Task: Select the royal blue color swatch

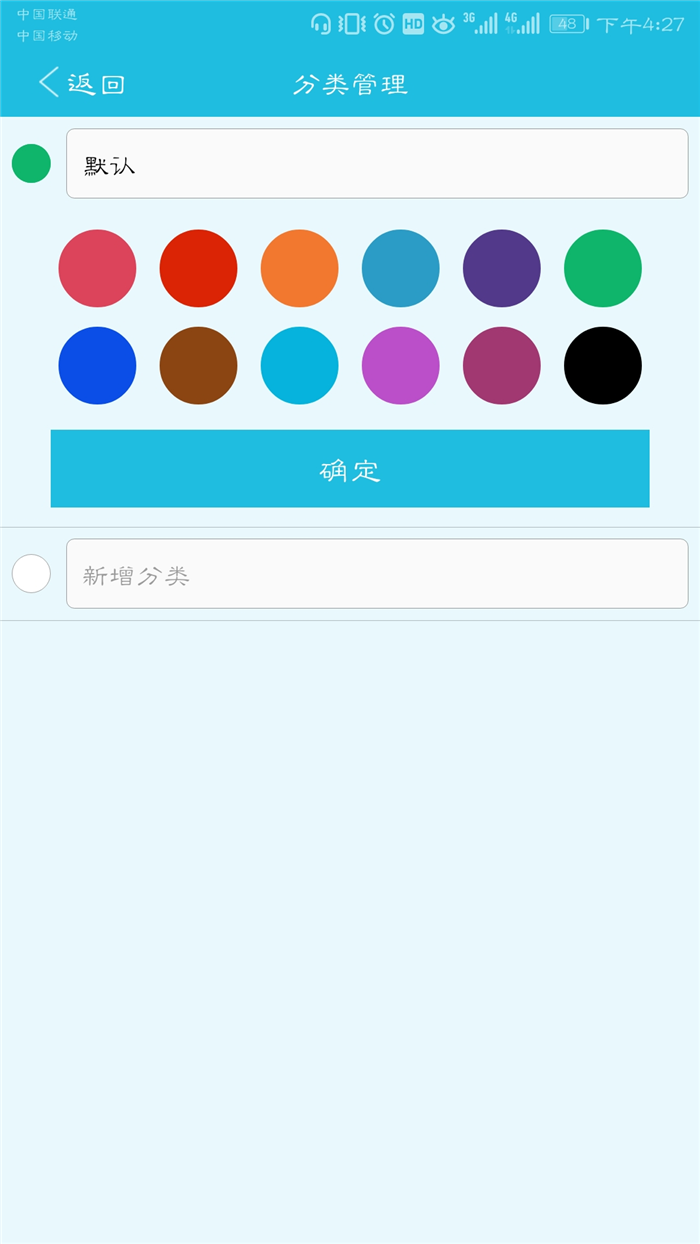Action: [x=97, y=365]
